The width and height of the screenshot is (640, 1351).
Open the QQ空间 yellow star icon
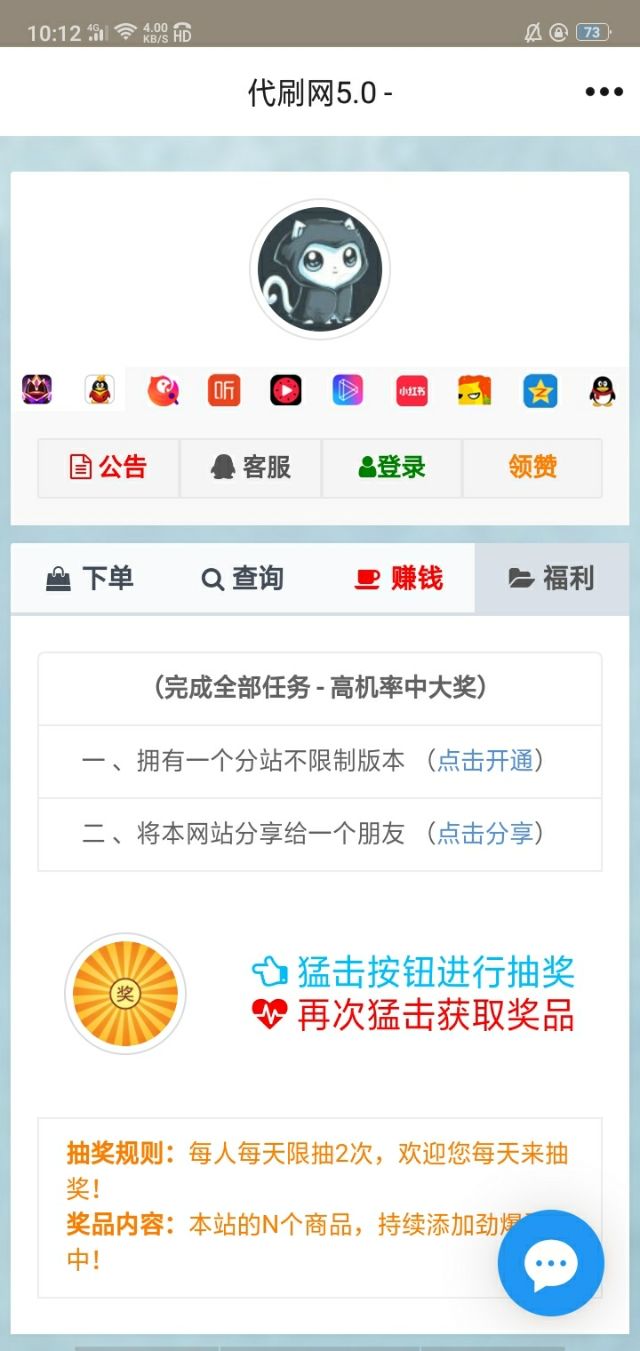[540, 390]
